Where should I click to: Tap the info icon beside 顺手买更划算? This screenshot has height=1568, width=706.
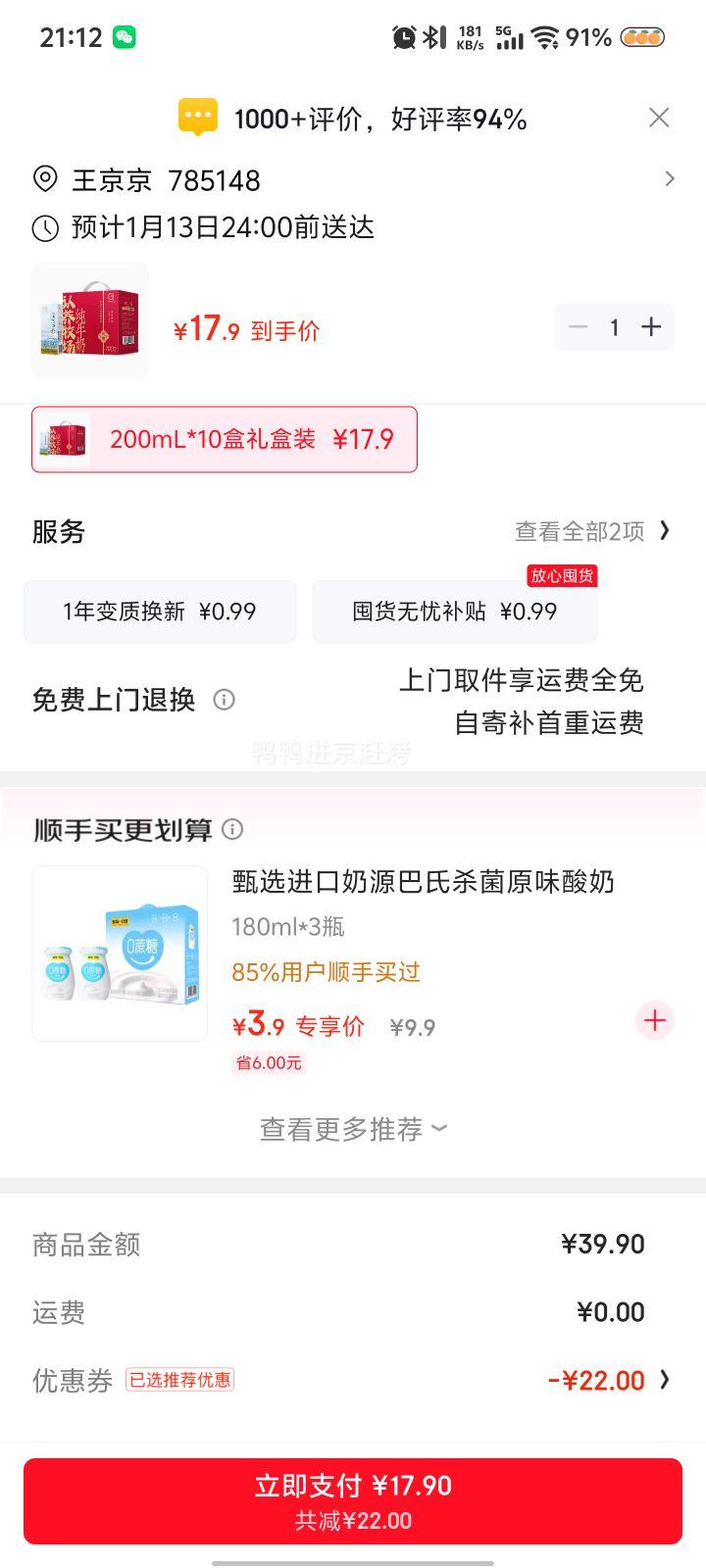[x=233, y=829]
